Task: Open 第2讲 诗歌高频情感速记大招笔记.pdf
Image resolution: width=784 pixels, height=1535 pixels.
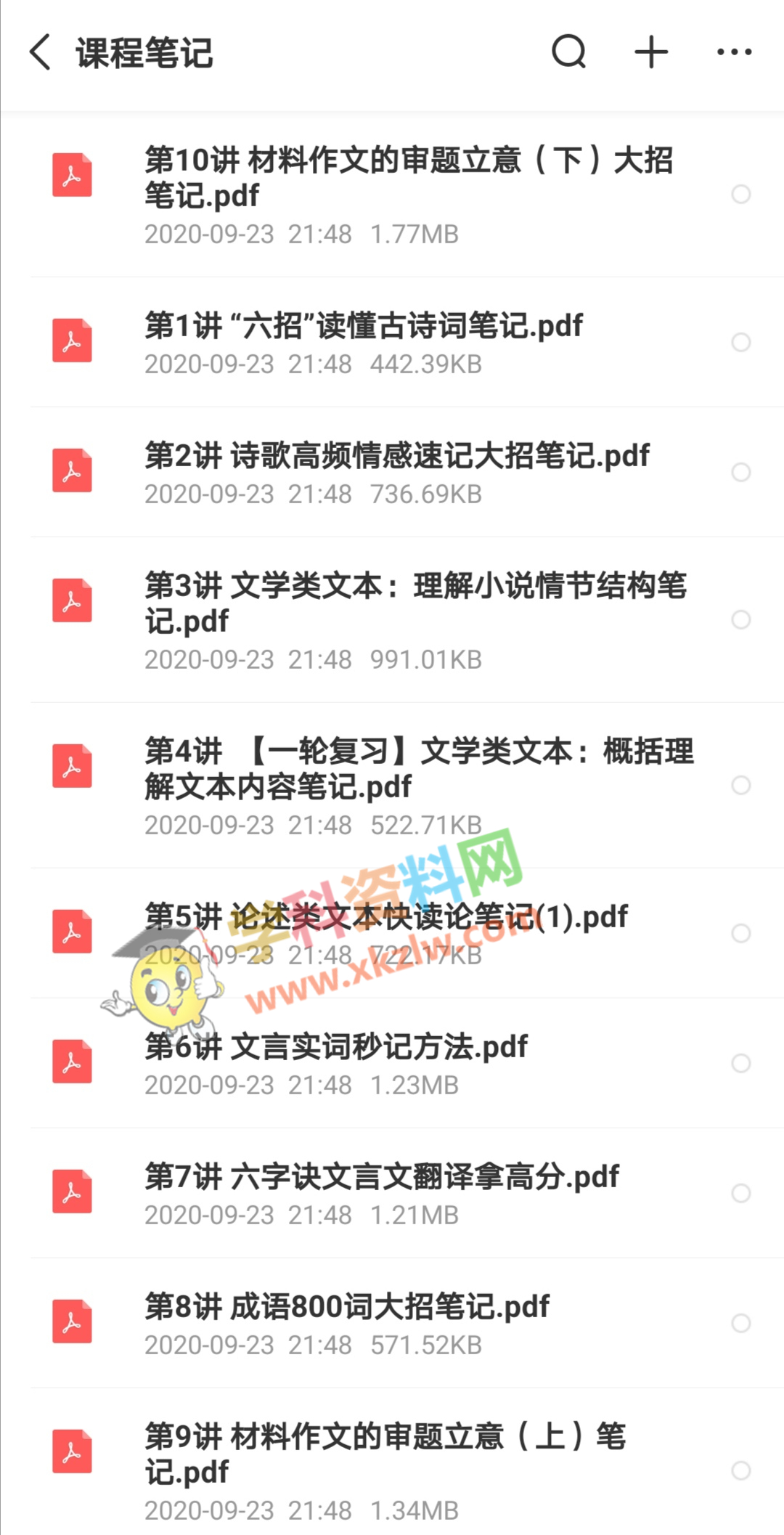Action: [396, 456]
